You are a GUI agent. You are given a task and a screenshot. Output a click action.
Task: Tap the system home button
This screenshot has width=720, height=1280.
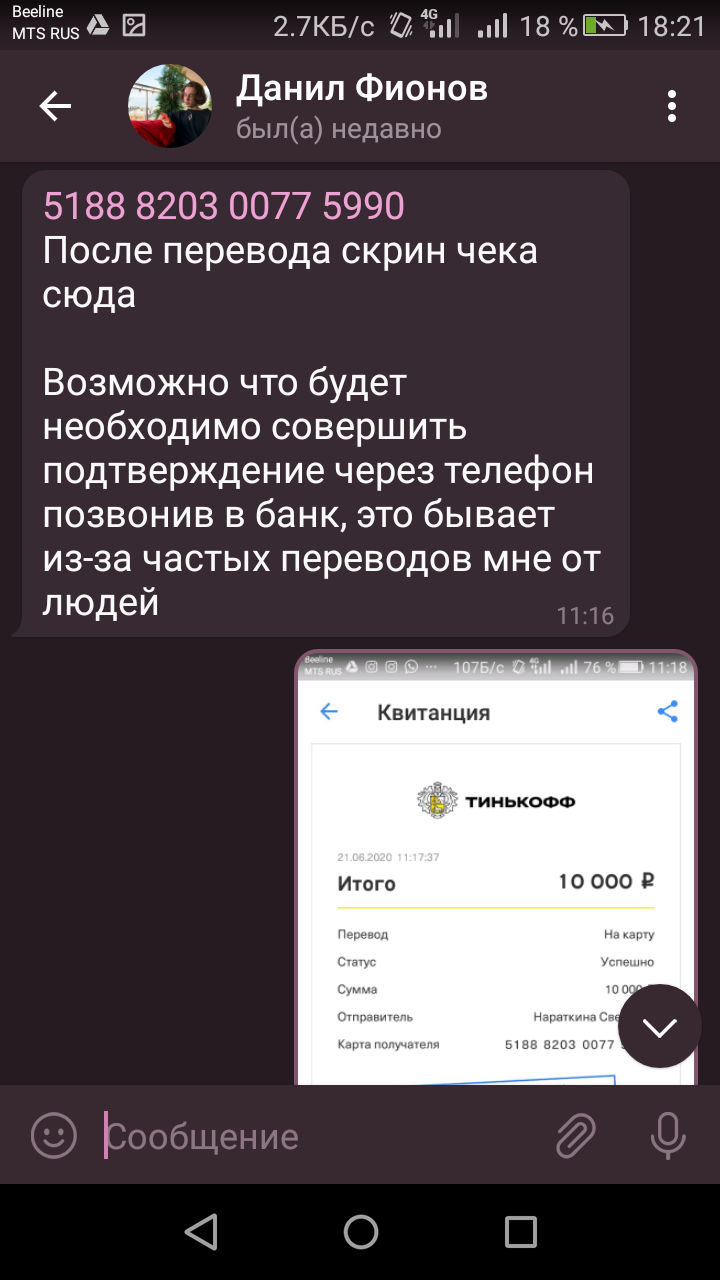coord(361,1232)
